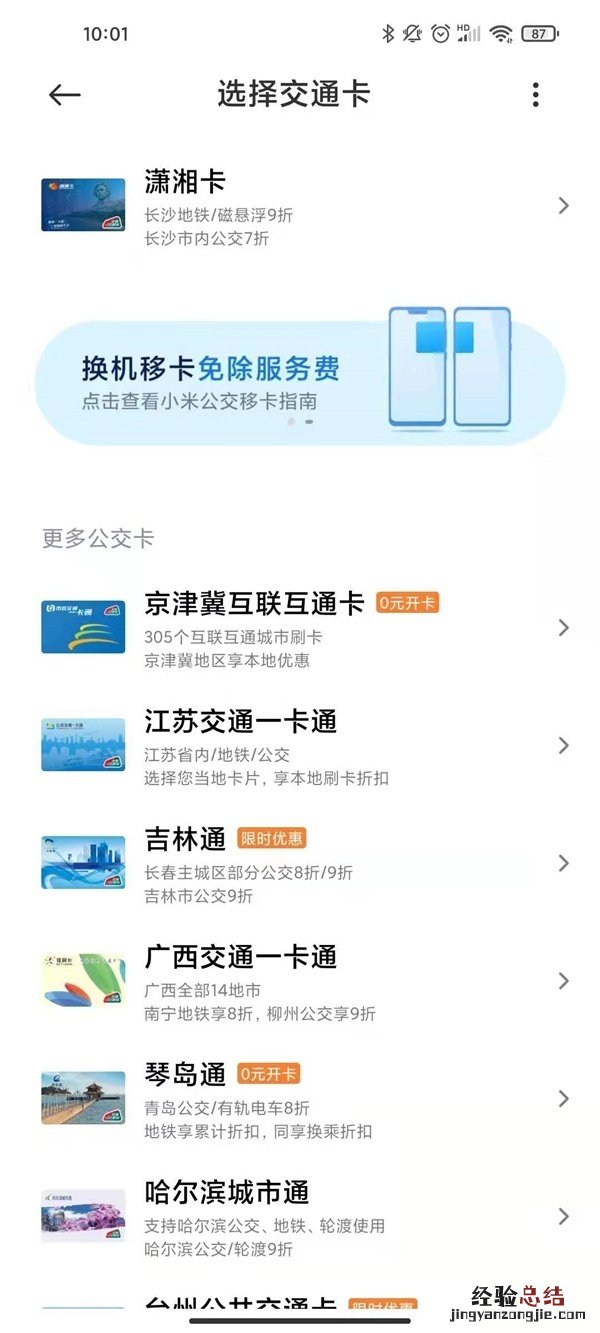Go back using the top-left arrow
Image resolution: width=600 pixels, height=1333 pixels.
coord(64,95)
